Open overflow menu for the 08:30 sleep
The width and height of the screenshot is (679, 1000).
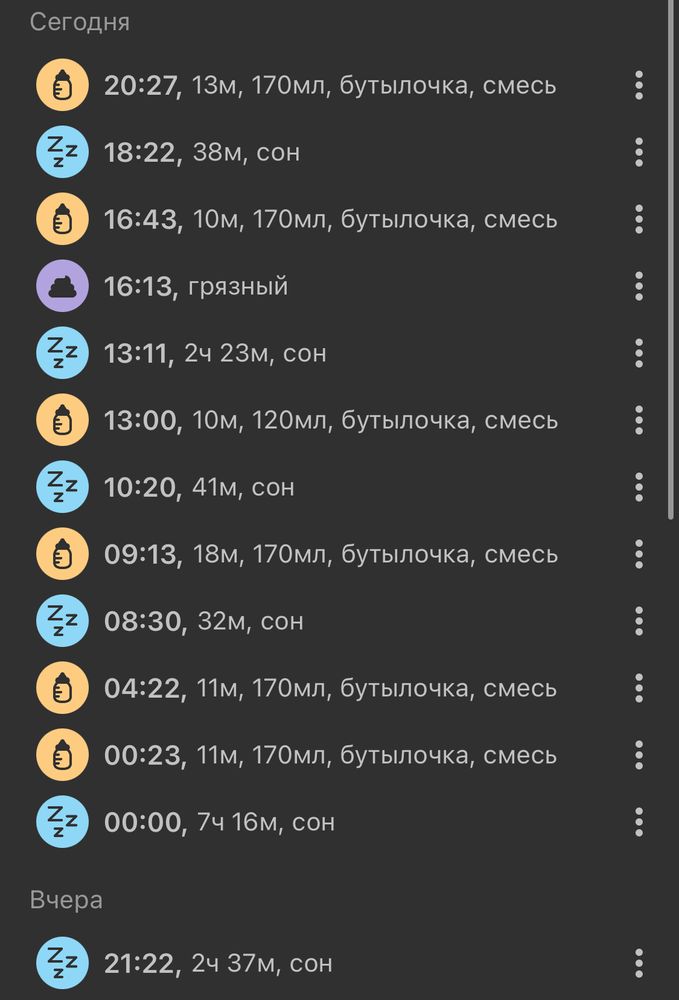tap(639, 621)
